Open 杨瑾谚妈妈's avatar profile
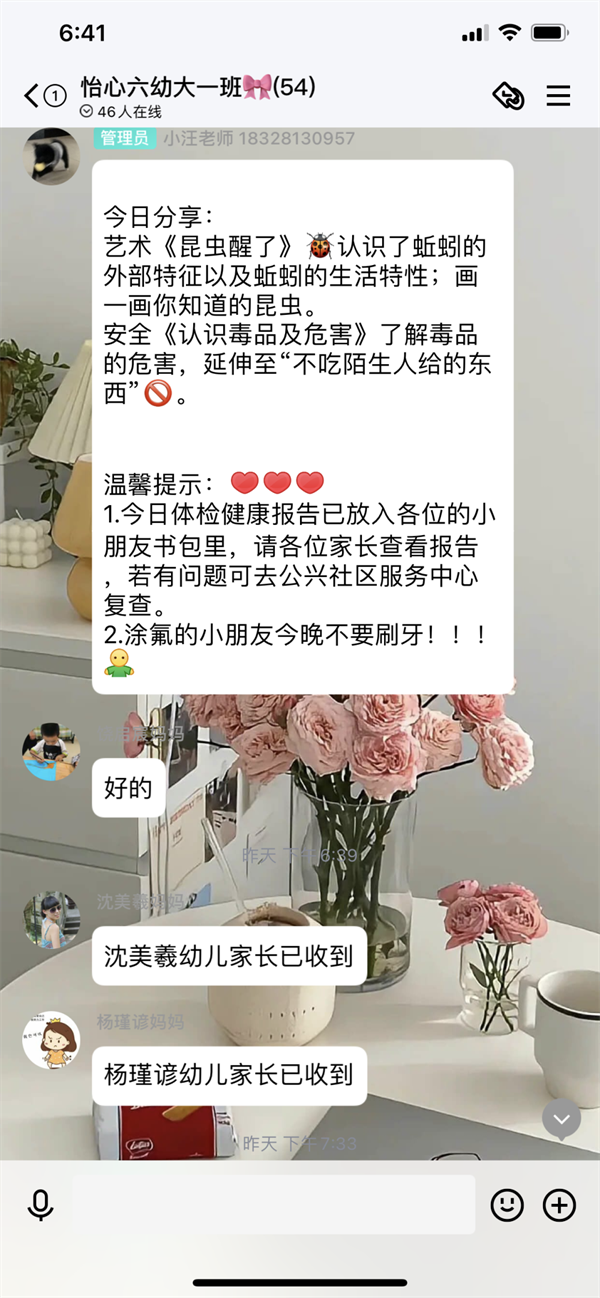This screenshot has width=600, height=1298. click(x=51, y=1040)
